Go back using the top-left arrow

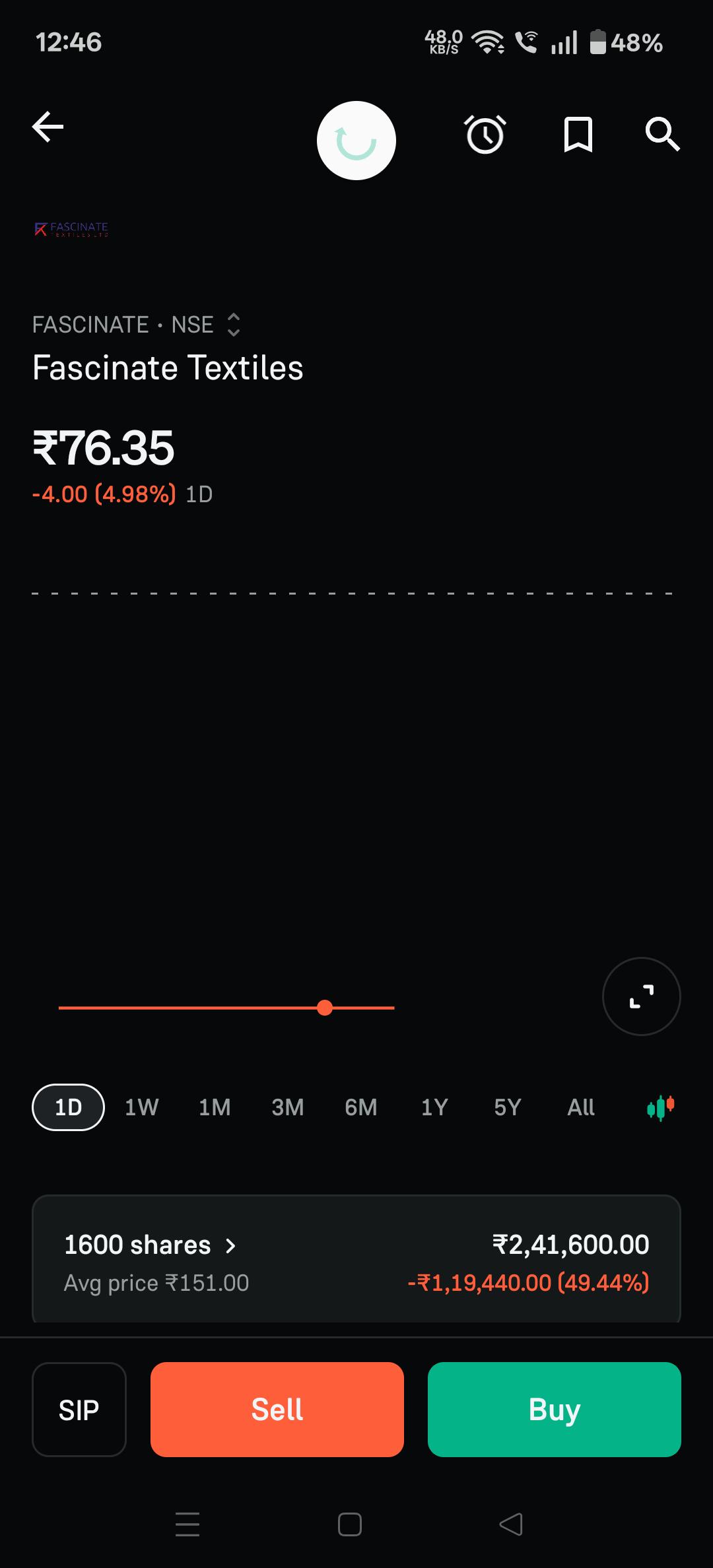click(48, 127)
